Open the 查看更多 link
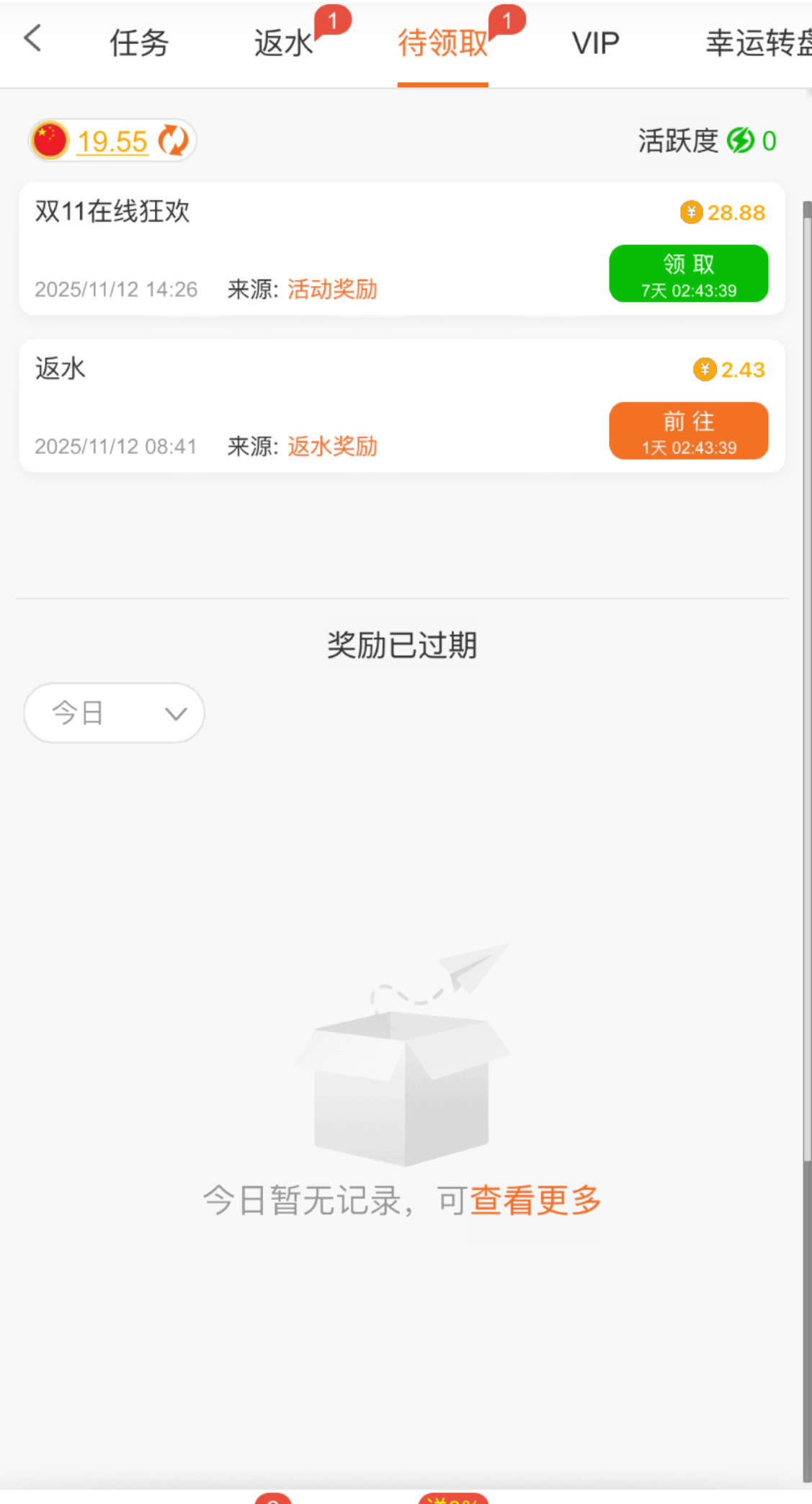 click(535, 1201)
